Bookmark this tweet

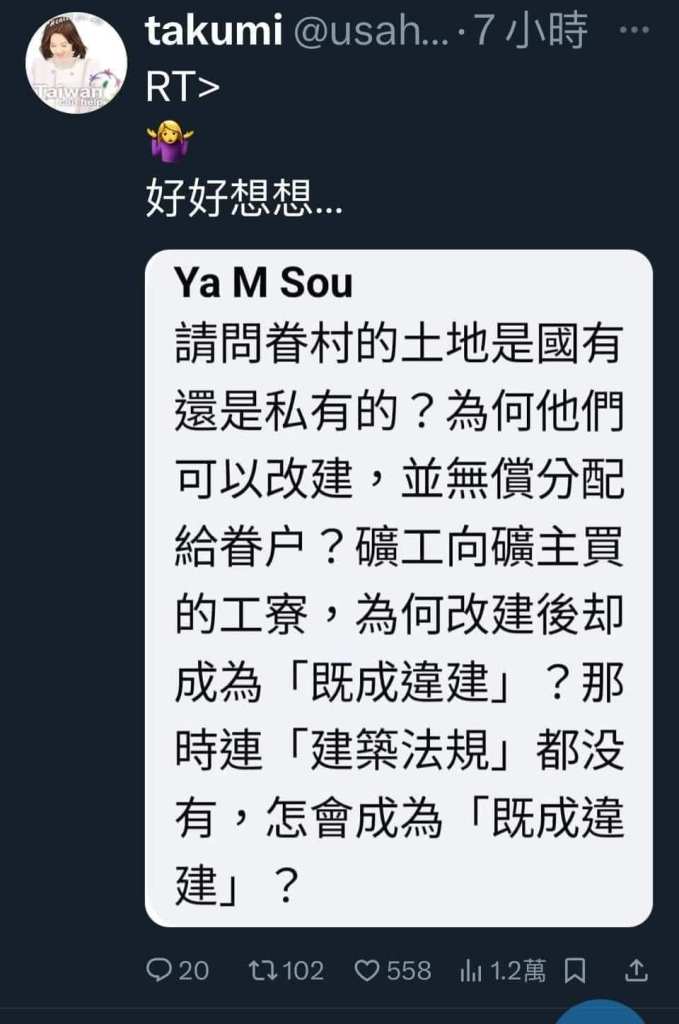[x=575, y=970]
